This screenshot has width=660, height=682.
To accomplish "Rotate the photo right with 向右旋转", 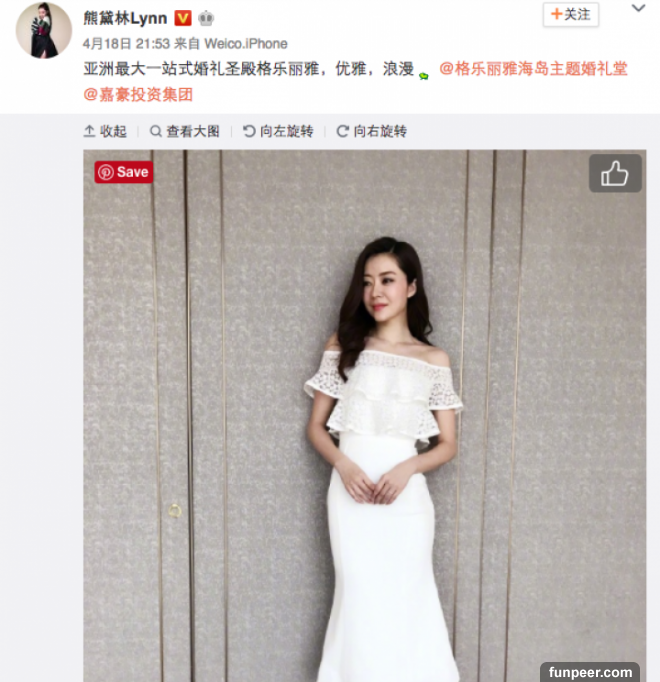I will 371,131.
